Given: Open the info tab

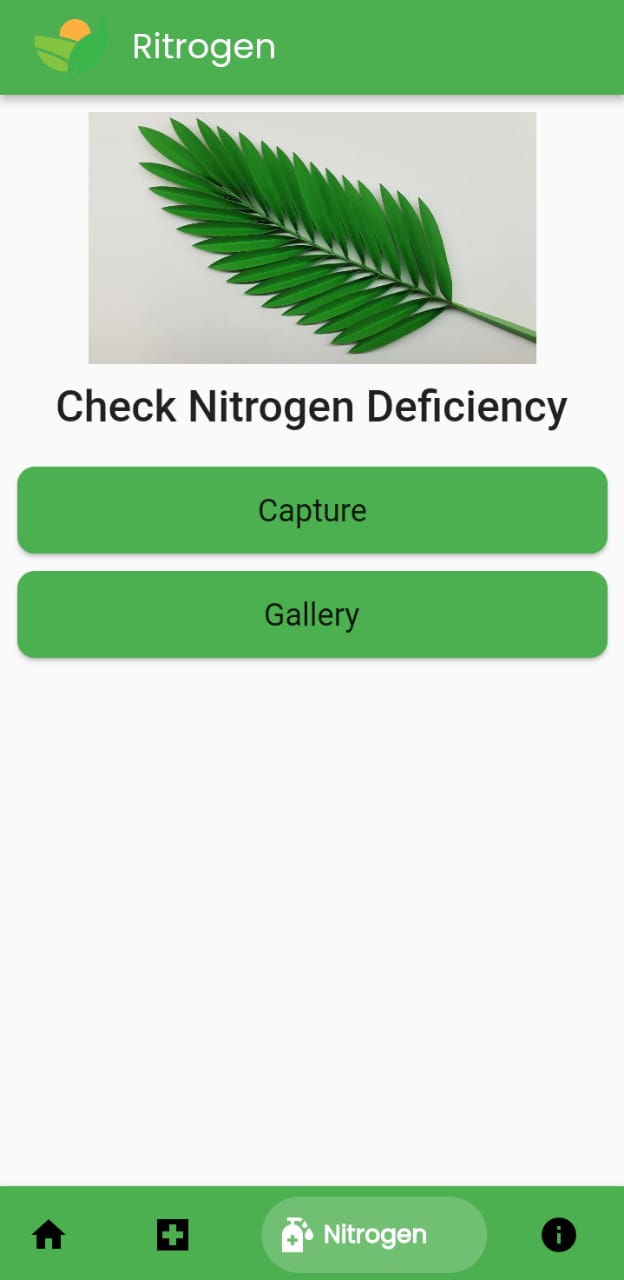Looking at the screenshot, I should click(559, 1235).
